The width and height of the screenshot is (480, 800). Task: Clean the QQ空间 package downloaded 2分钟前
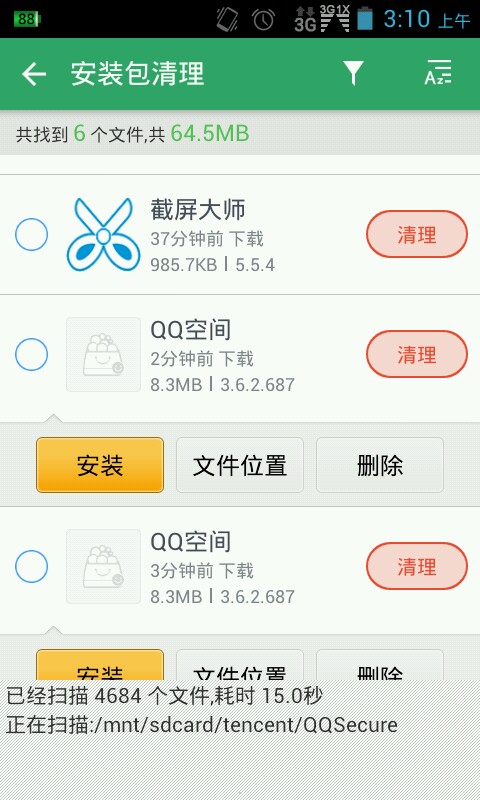click(417, 354)
